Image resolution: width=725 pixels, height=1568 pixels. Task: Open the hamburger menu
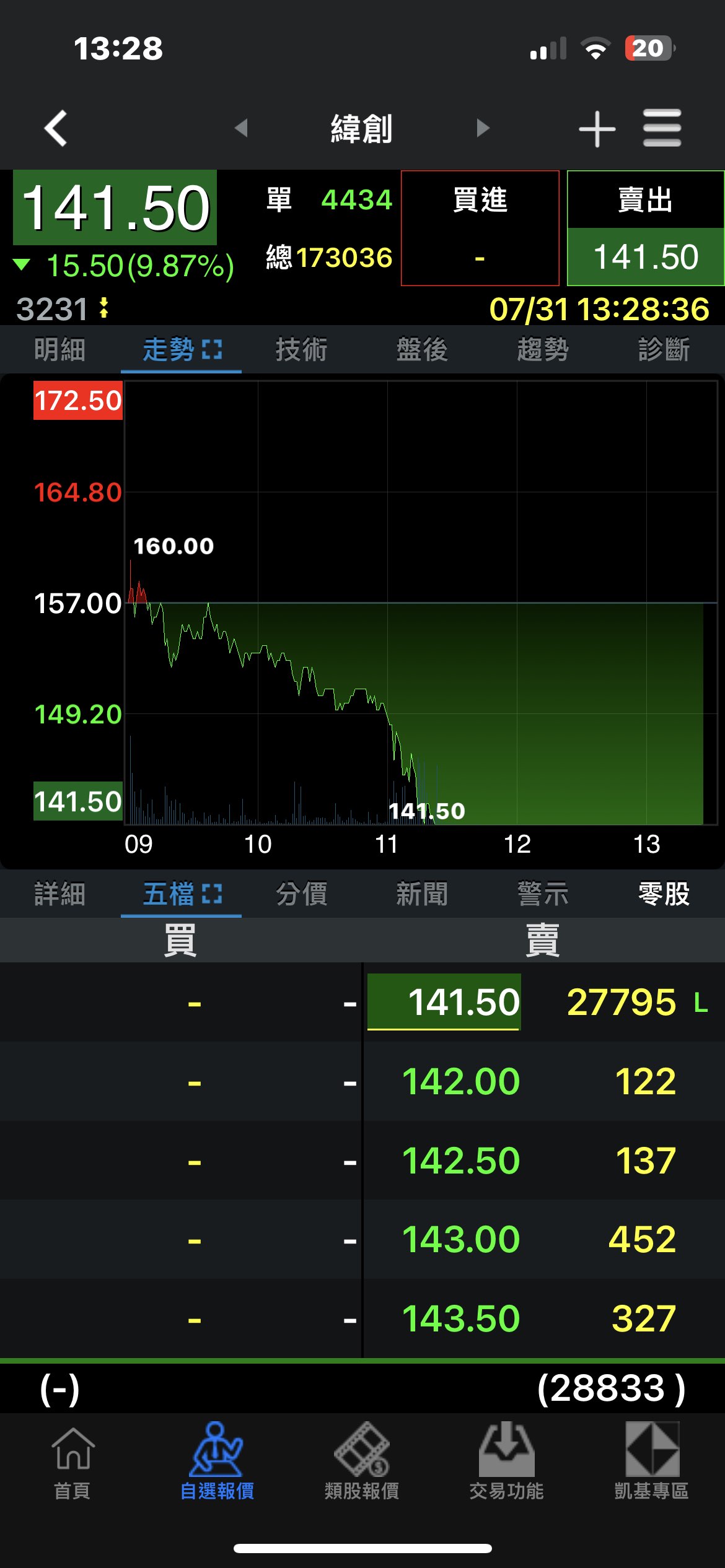tap(662, 128)
